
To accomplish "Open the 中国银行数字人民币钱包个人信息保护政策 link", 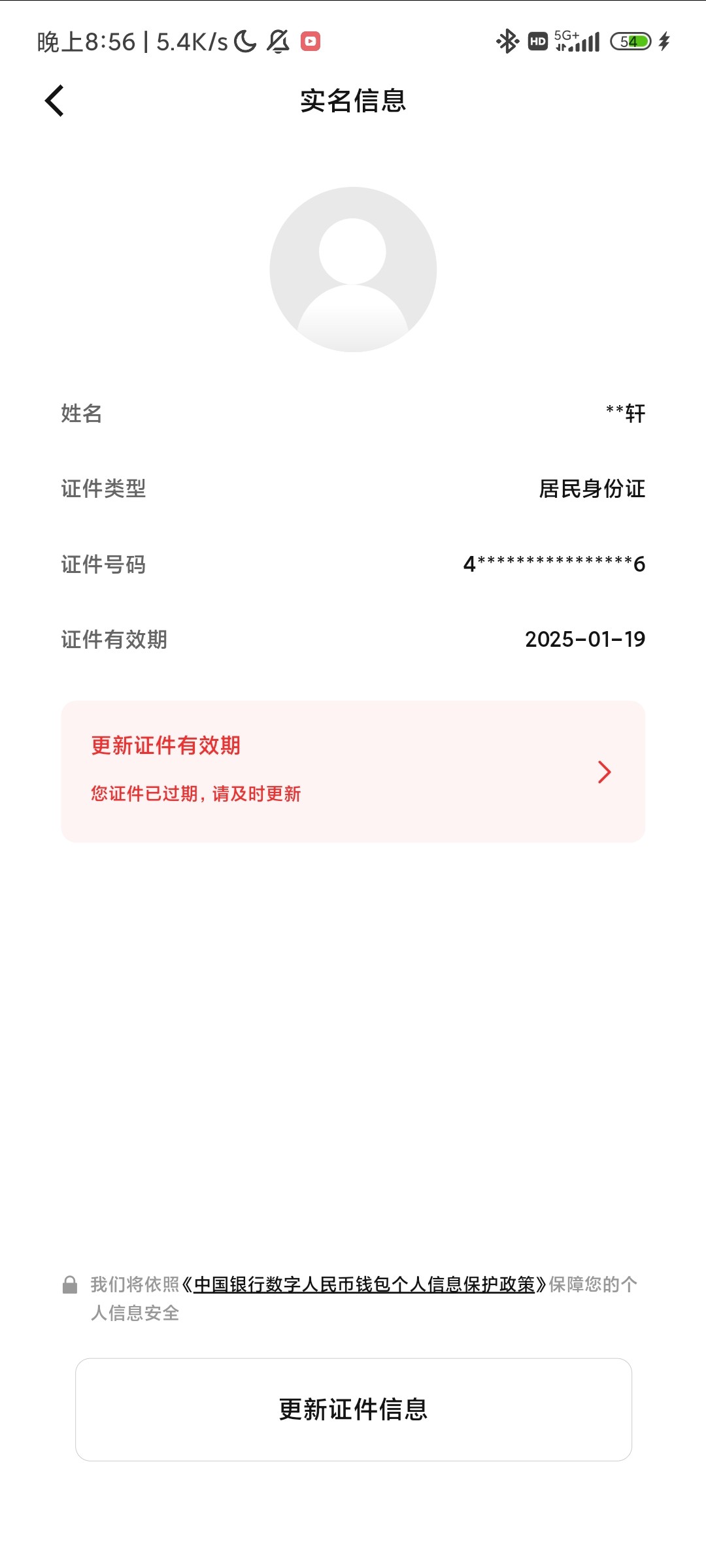I will point(364,1284).
